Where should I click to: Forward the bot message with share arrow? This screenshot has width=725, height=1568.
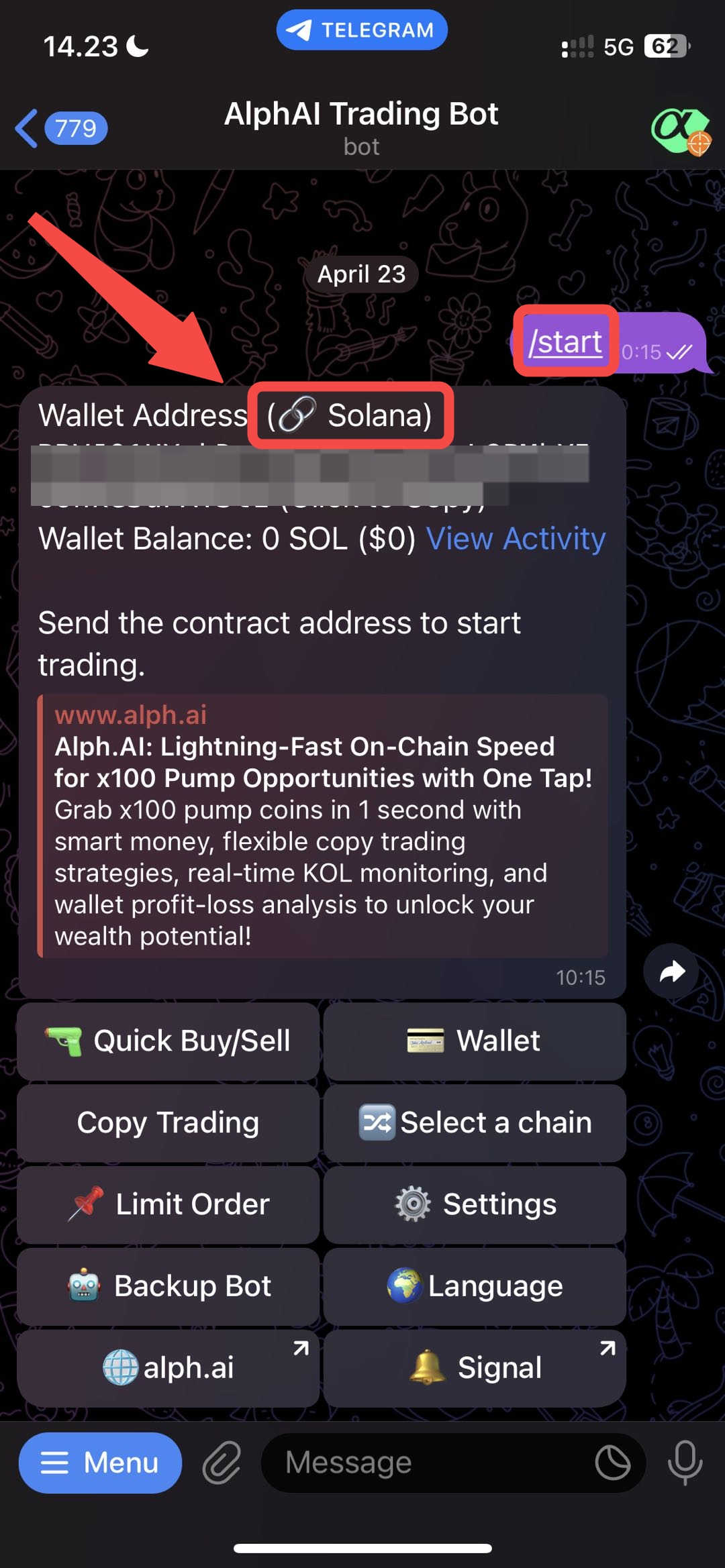(x=671, y=972)
